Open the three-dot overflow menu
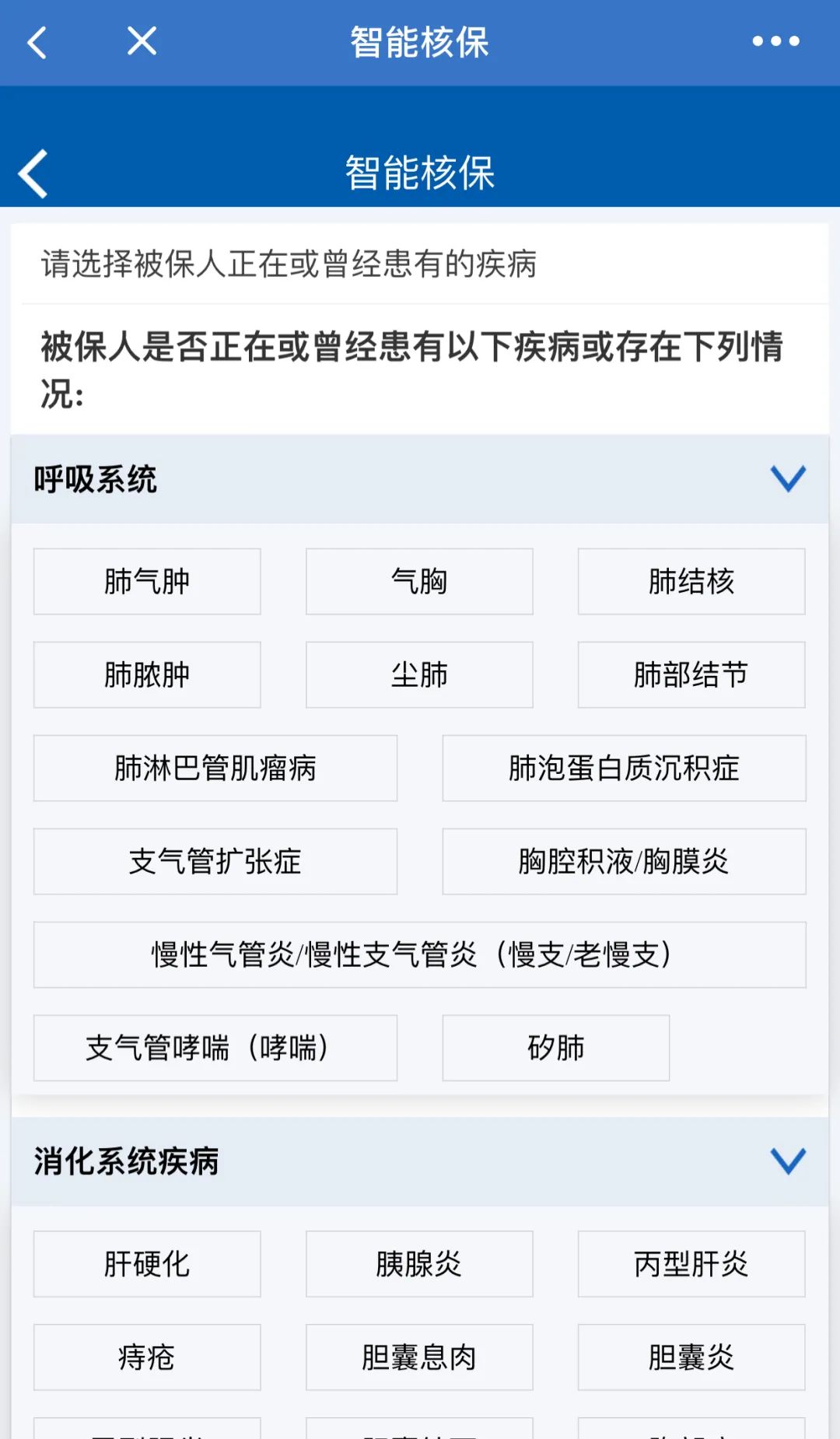840x1439 pixels. point(775,41)
